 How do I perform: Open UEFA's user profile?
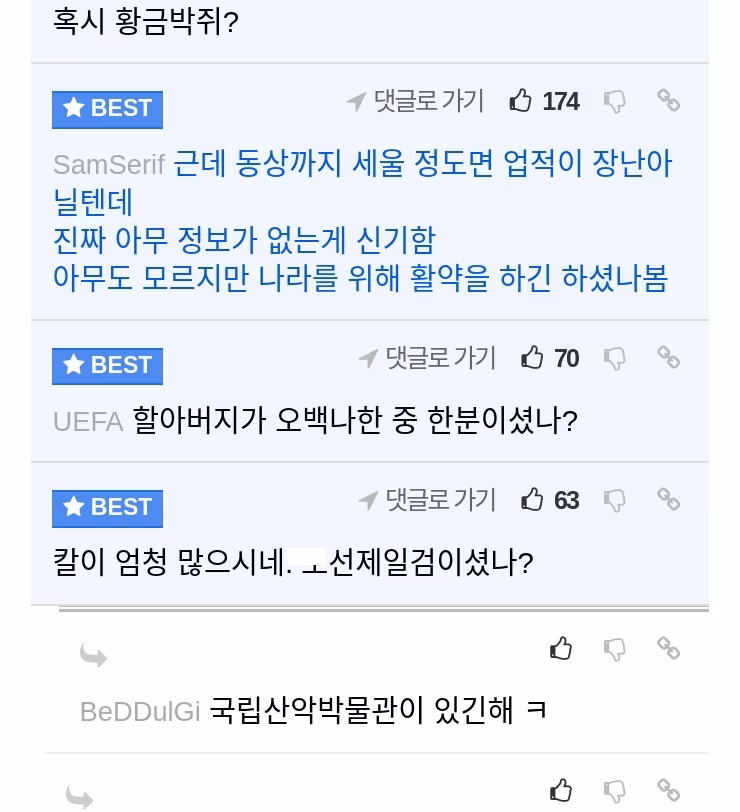click(88, 421)
